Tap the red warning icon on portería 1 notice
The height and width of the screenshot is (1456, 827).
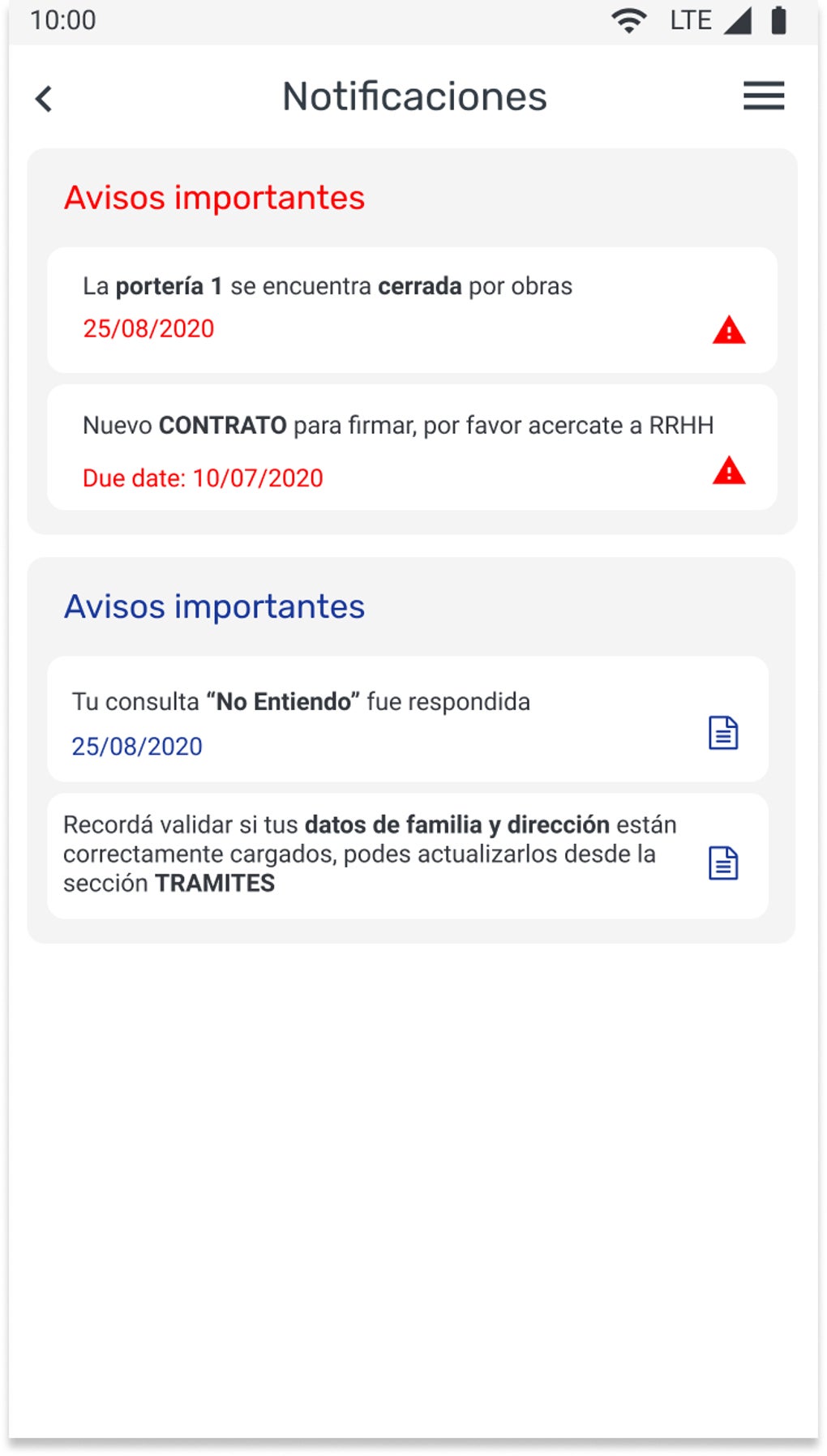728,332
